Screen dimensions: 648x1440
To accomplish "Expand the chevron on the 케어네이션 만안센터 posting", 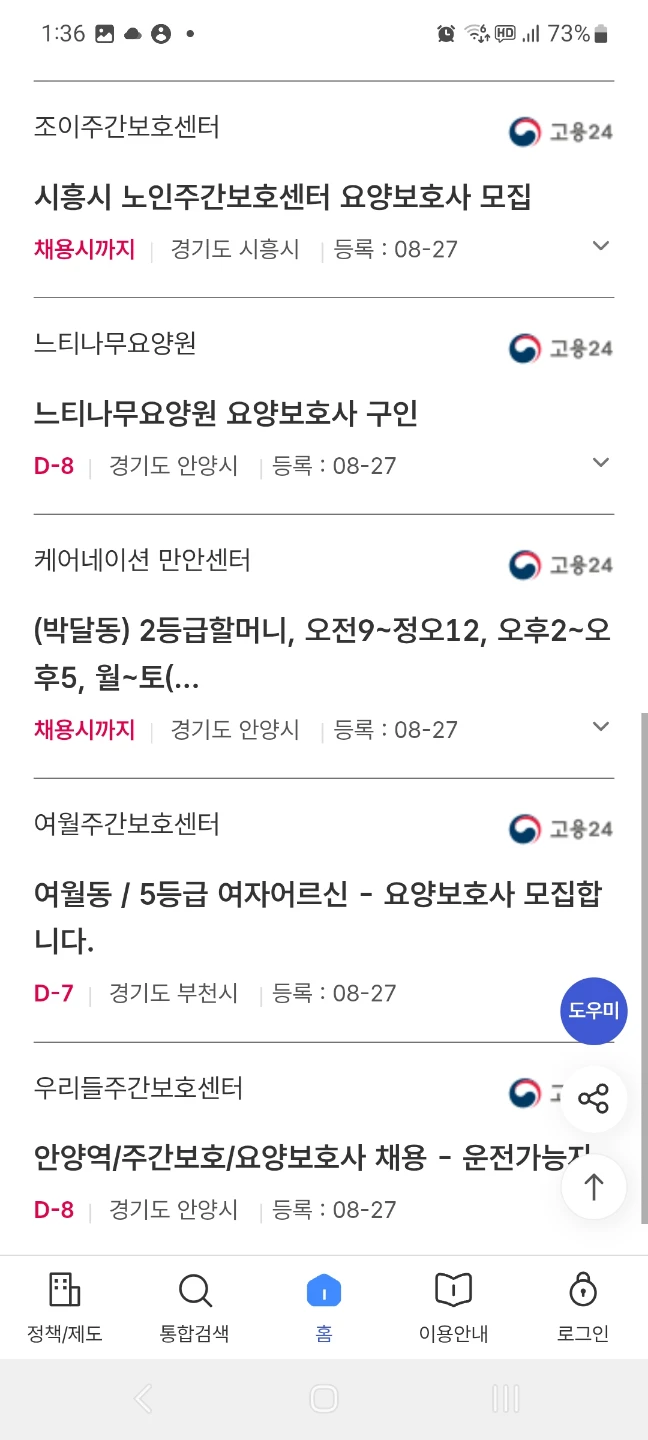I will [601, 726].
